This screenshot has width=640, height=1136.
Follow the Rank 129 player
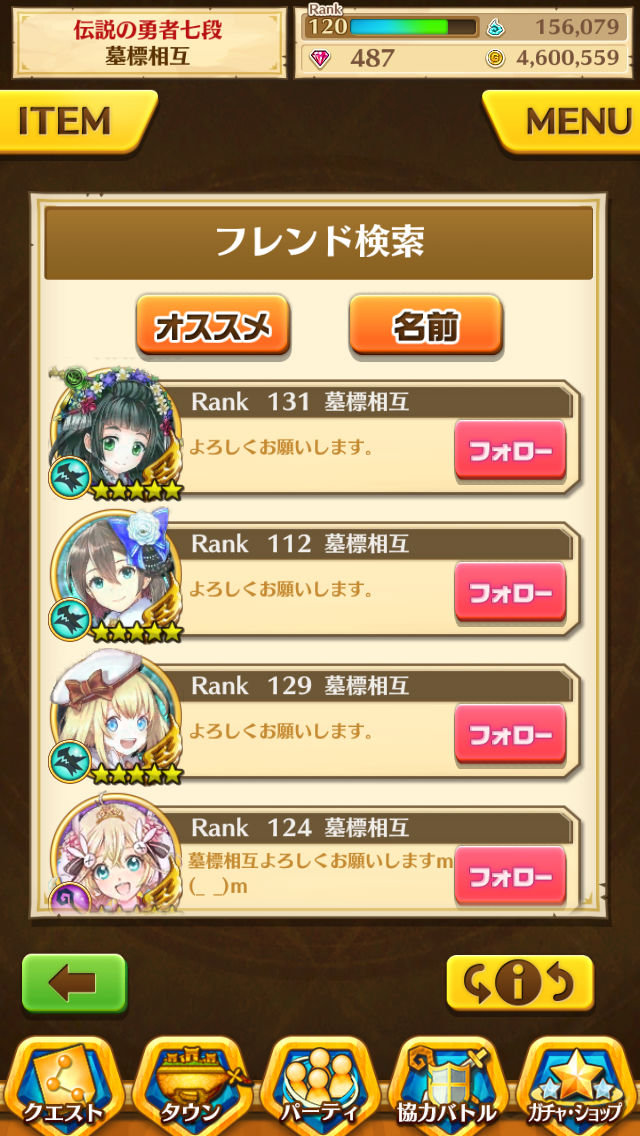point(510,734)
